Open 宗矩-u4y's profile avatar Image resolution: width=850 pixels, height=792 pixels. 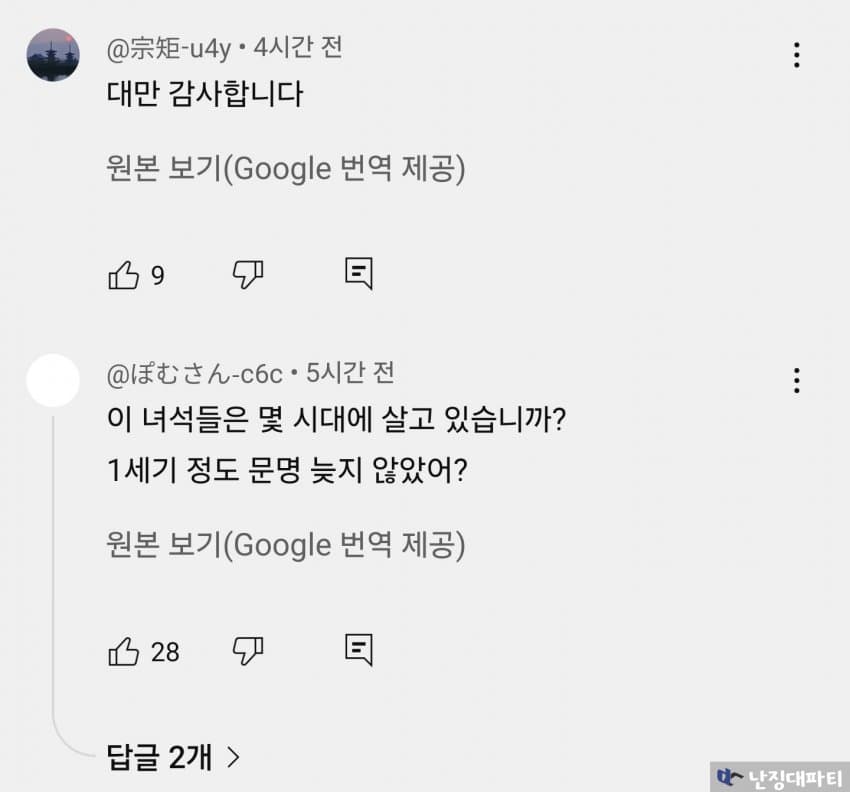[53, 55]
